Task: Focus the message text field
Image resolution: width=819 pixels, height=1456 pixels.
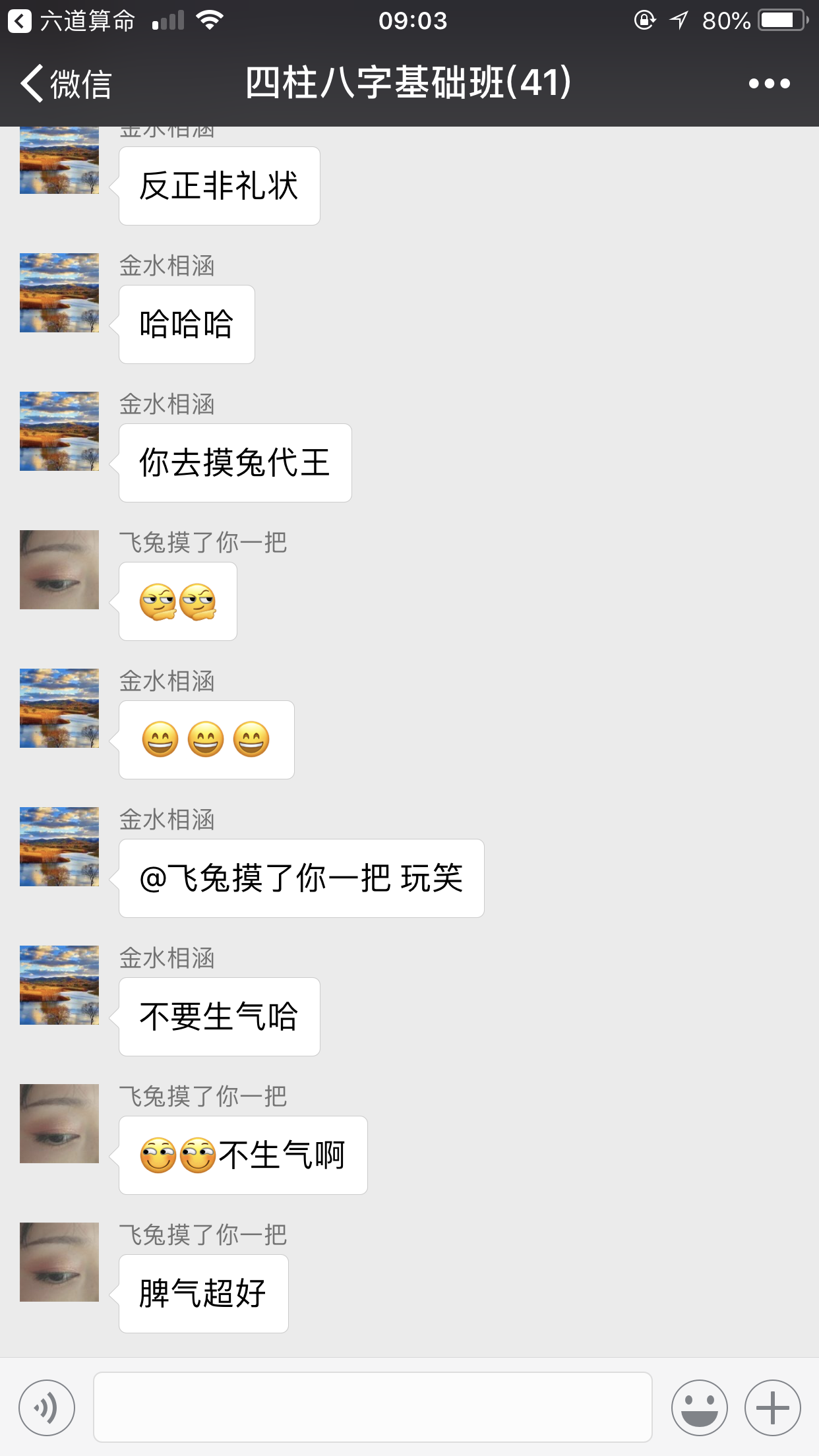Action: click(x=373, y=1407)
